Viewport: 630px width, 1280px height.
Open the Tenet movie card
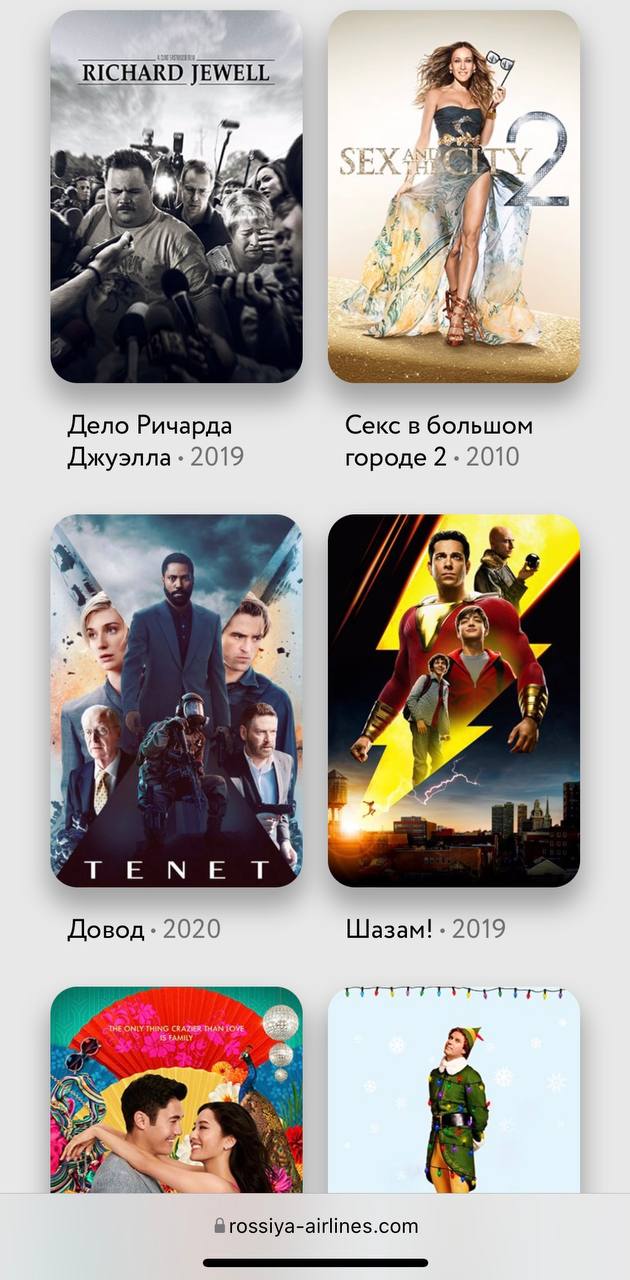click(176, 700)
